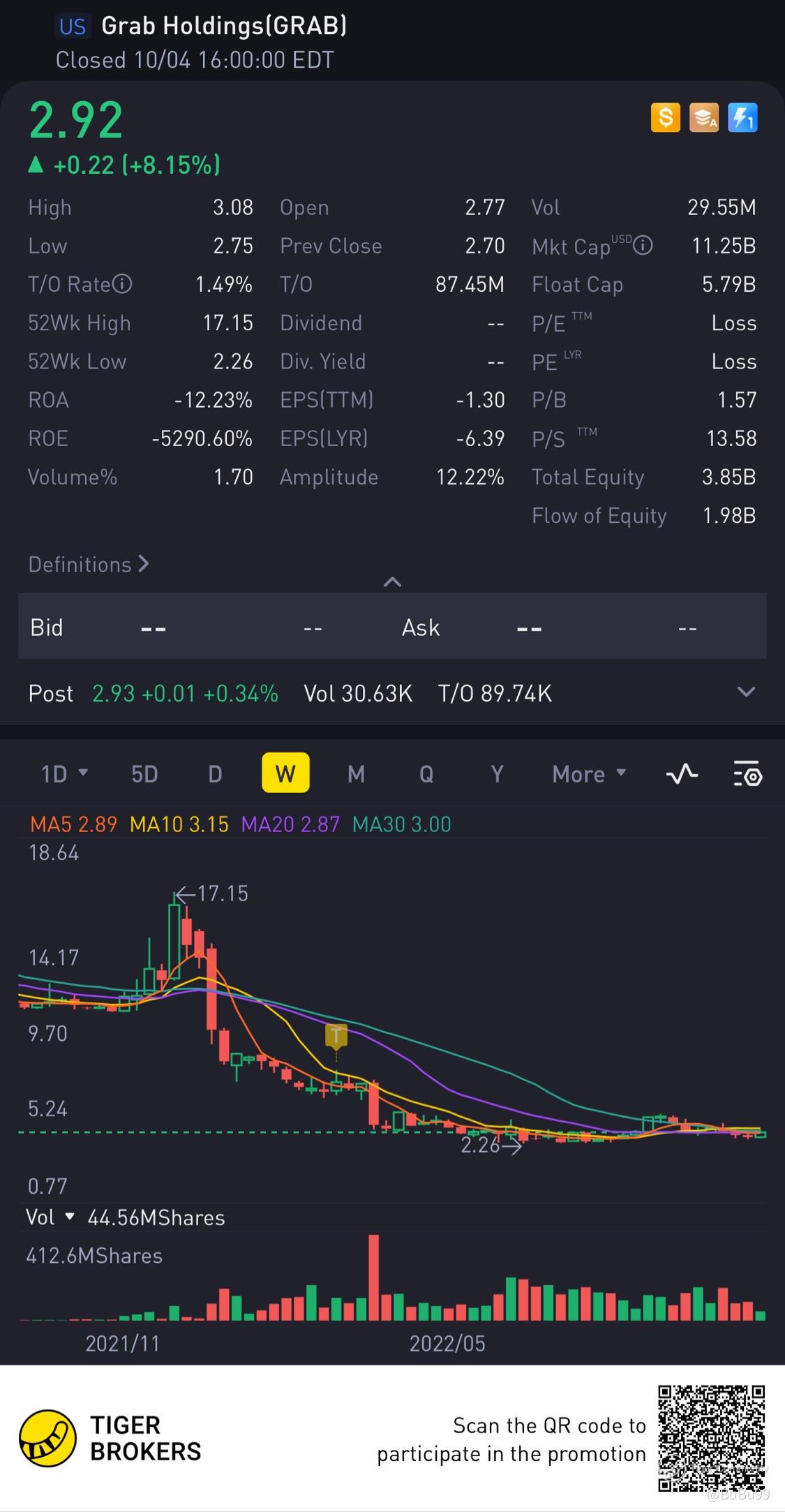This screenshot has height=1512, width=785.
Task: Tap the blue lightning badge icon
Action: pos(742,117)
